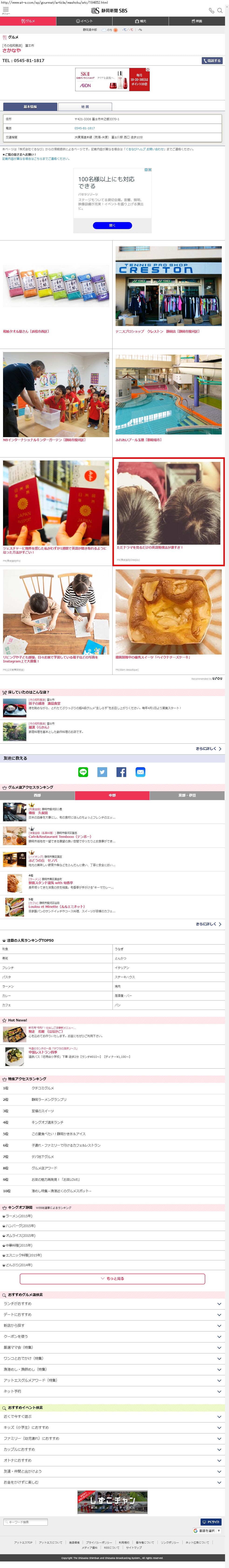Tap the 電話する call button
This screenshot has height=1568, width=229.
(x=212, y=61)
